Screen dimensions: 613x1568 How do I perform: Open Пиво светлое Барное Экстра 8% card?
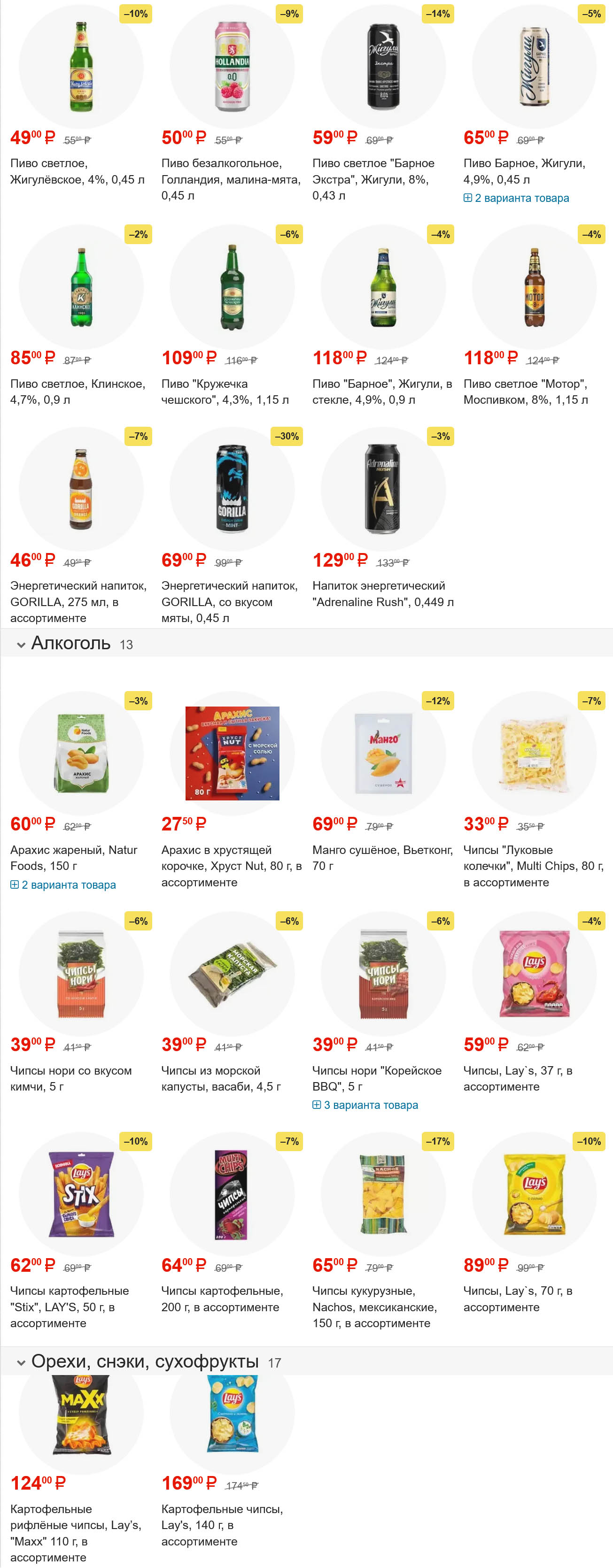point(373,179)
